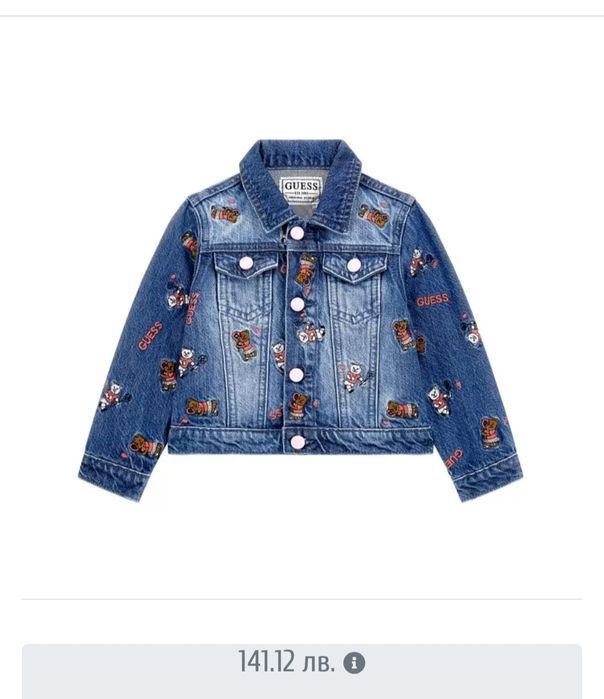Show price info next to 141.12 лв.
The width and height of the screenshot is (604, 699).
354,662
